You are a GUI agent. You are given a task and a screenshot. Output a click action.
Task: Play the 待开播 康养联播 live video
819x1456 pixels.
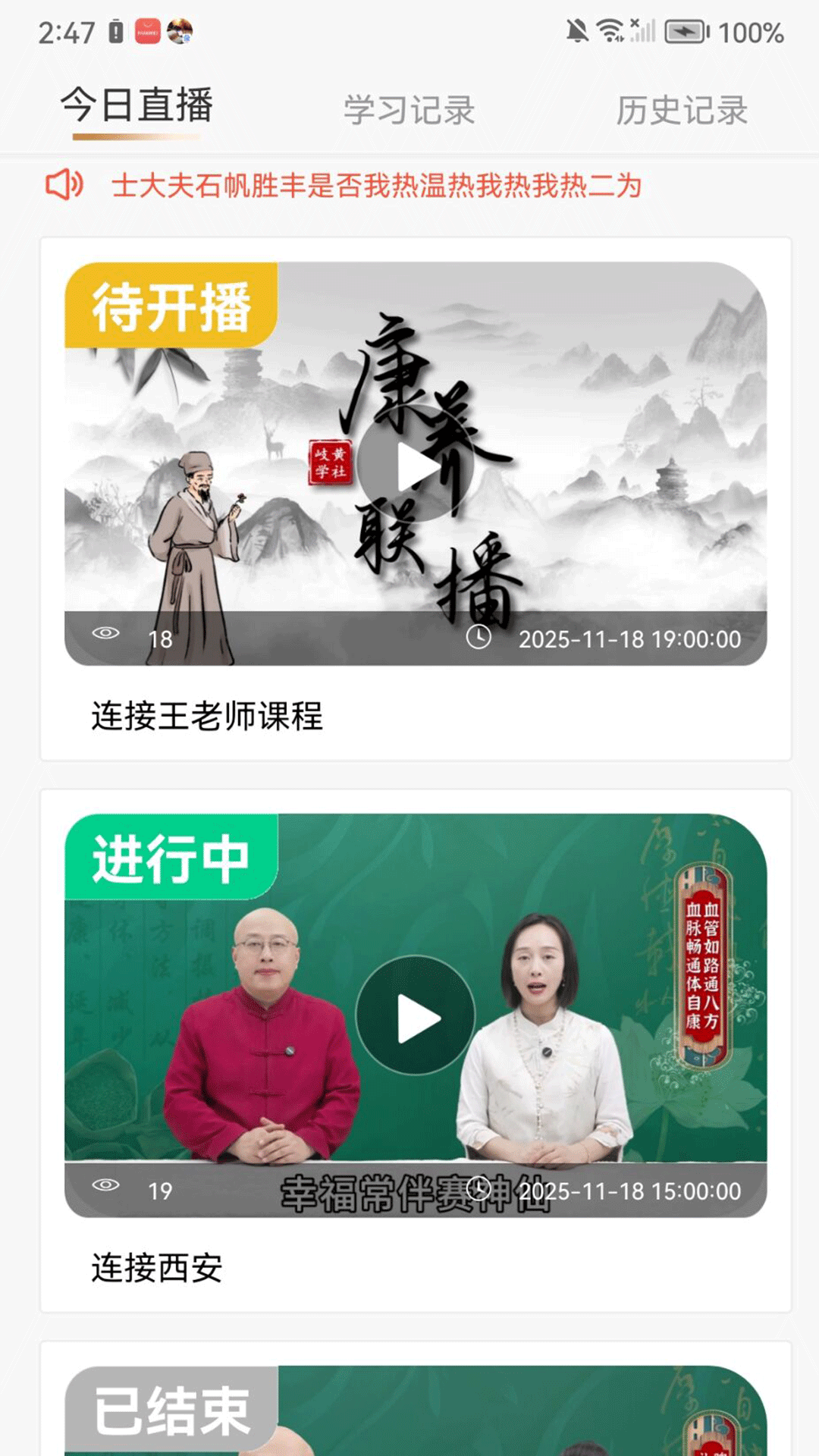point(416,465)
